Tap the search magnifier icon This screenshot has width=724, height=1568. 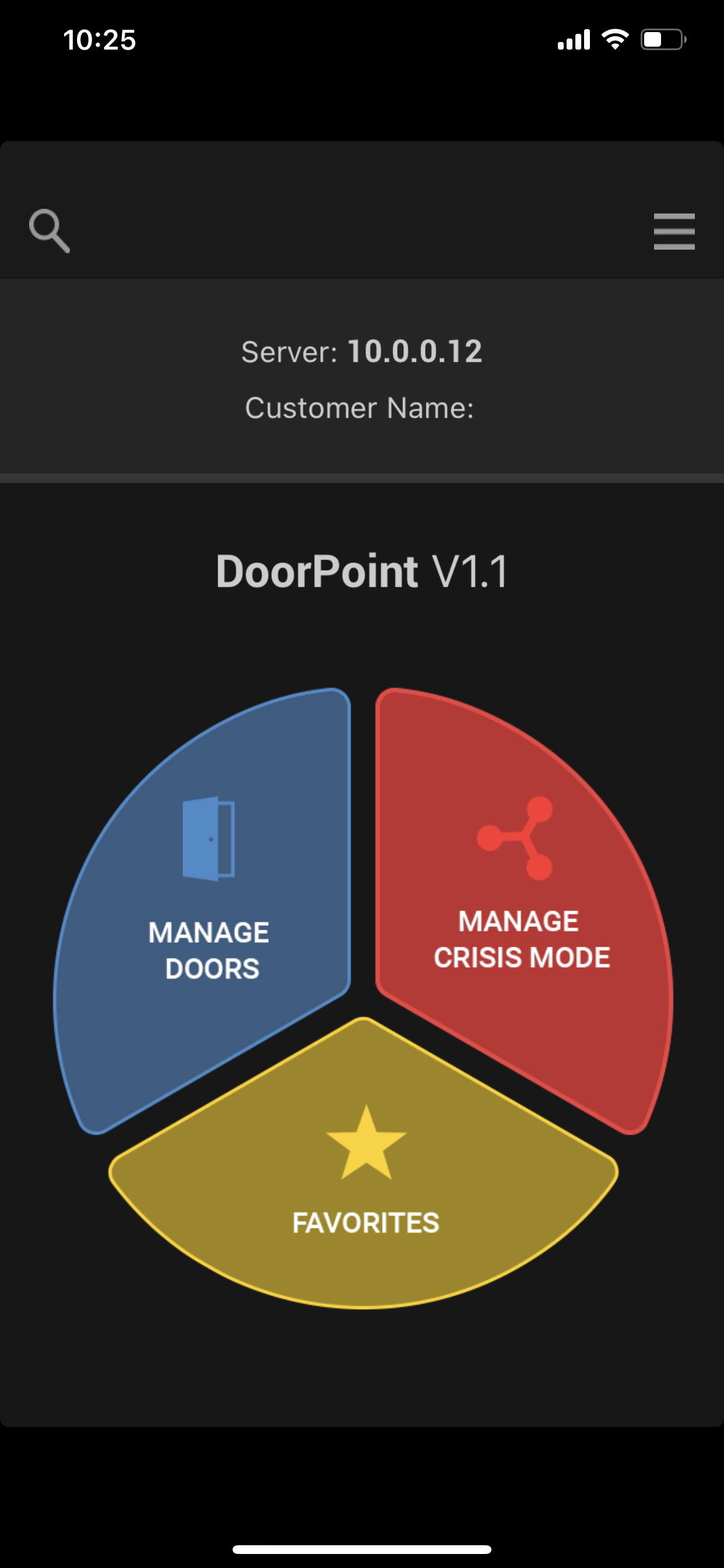tap(50, 230)
